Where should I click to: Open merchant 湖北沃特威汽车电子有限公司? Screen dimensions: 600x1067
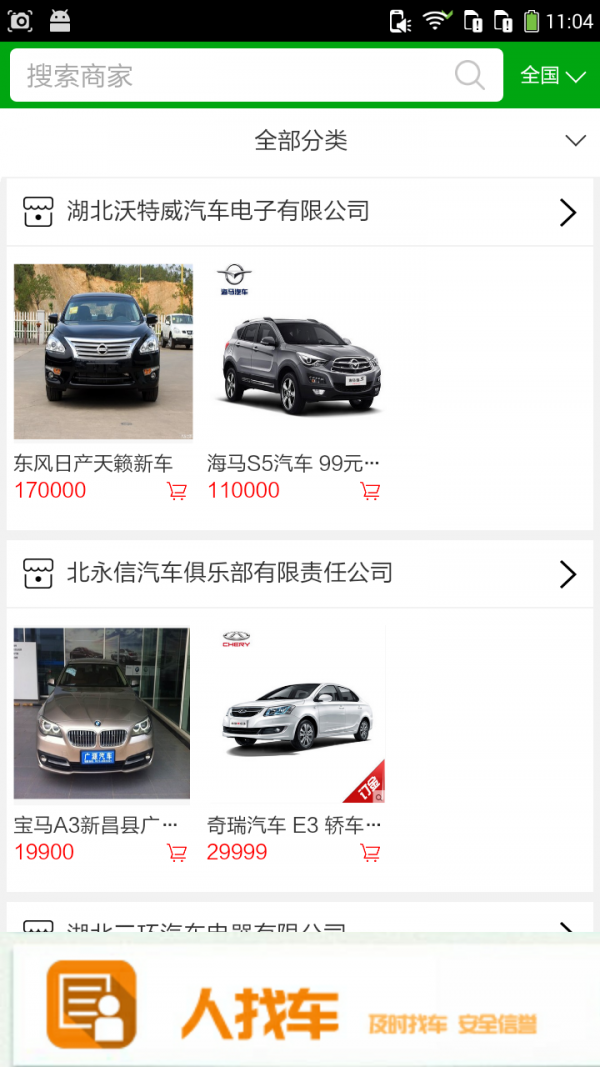[x=300, y=212]
